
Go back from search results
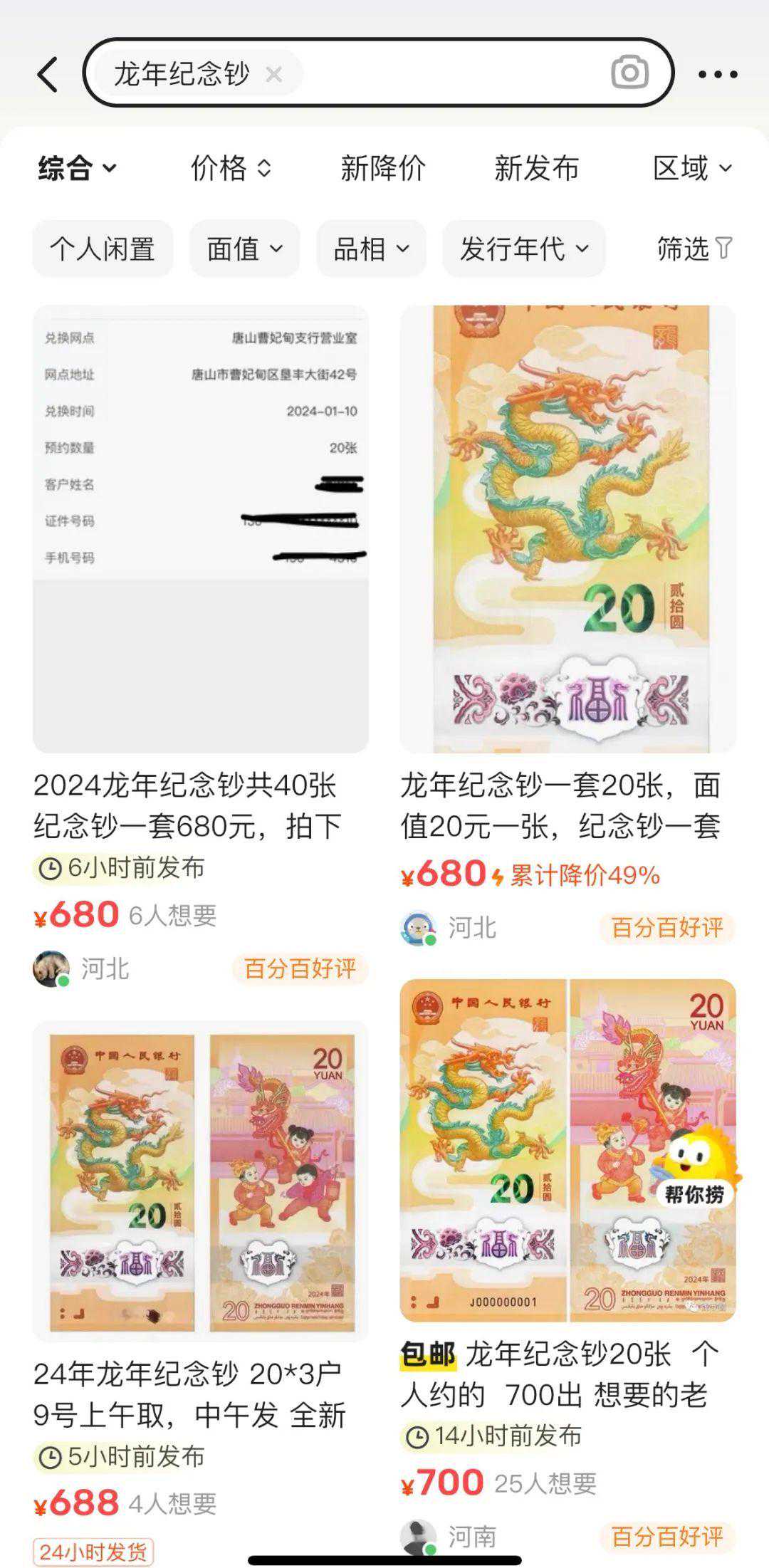pos(48,74)
